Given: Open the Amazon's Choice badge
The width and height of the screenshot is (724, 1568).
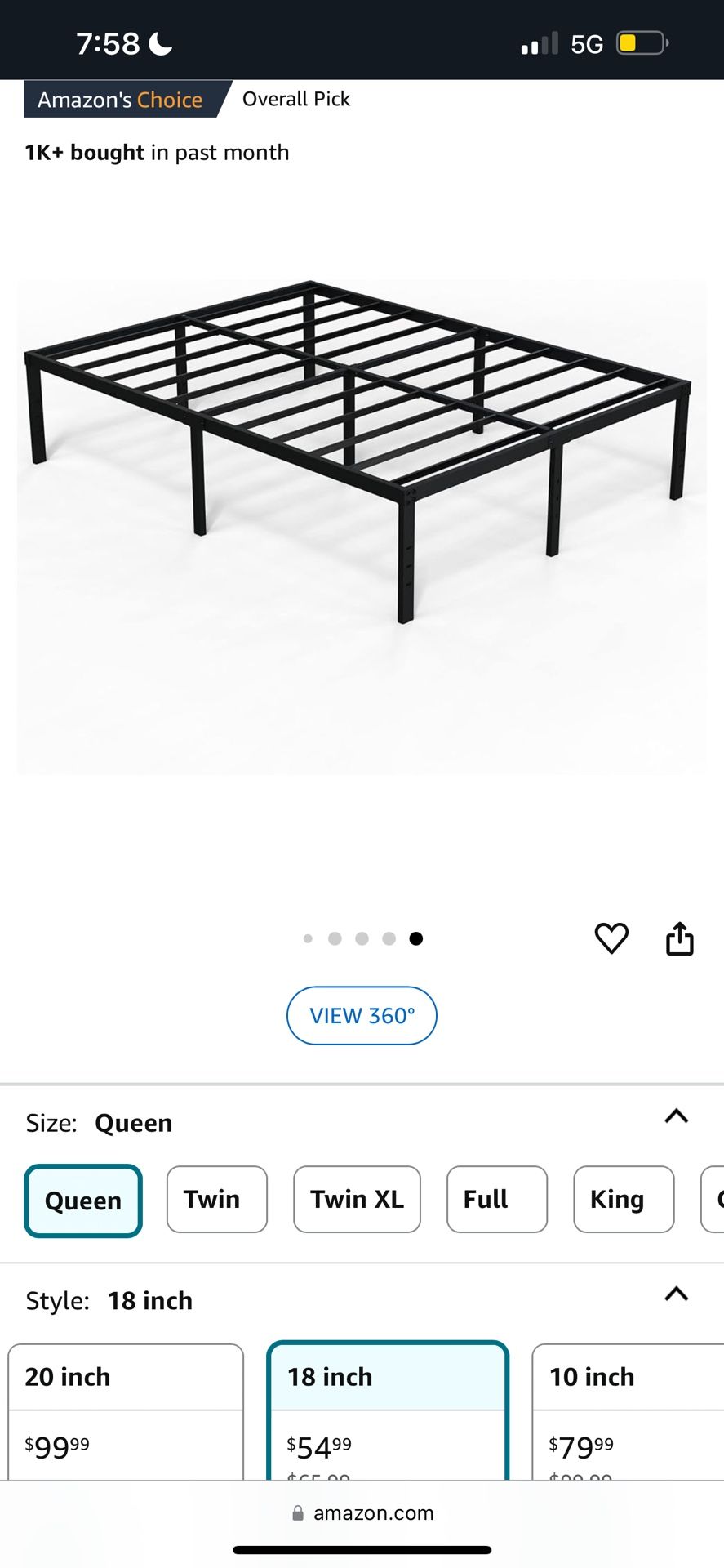Looking at the screenshot, I should (121, 99).
